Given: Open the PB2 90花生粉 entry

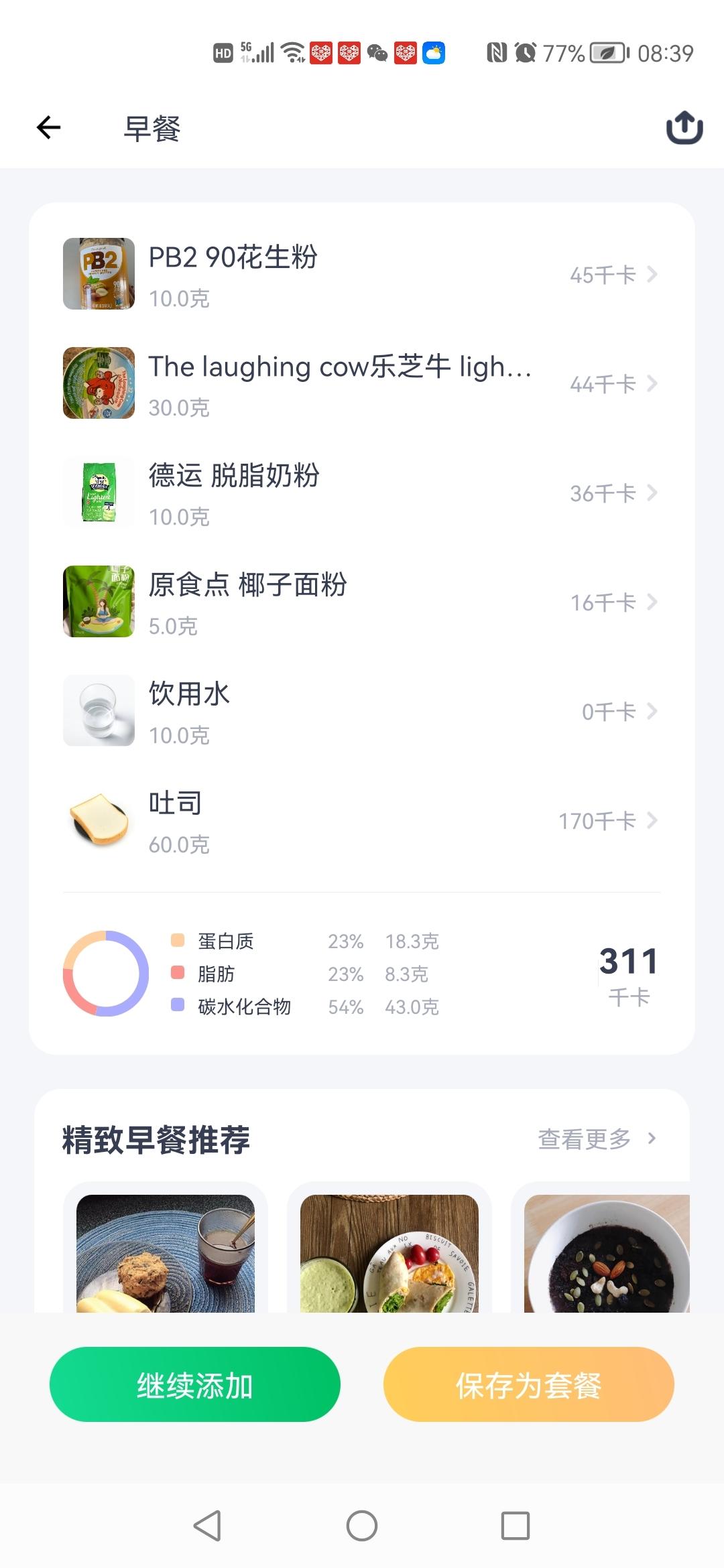Looking at the screenshot, I should [x=362, y=274].
